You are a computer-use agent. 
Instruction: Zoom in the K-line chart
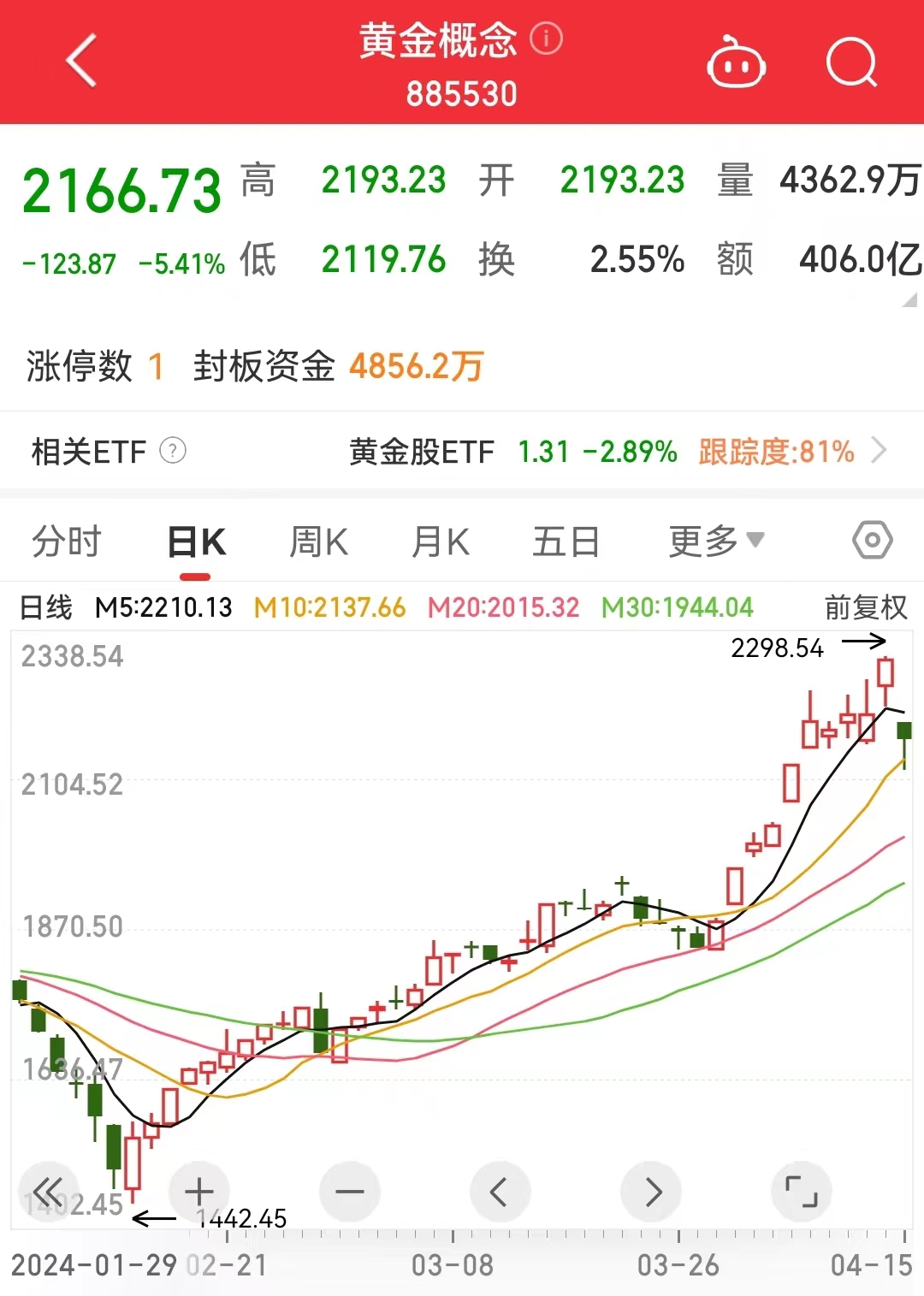tap(199, 1192)
